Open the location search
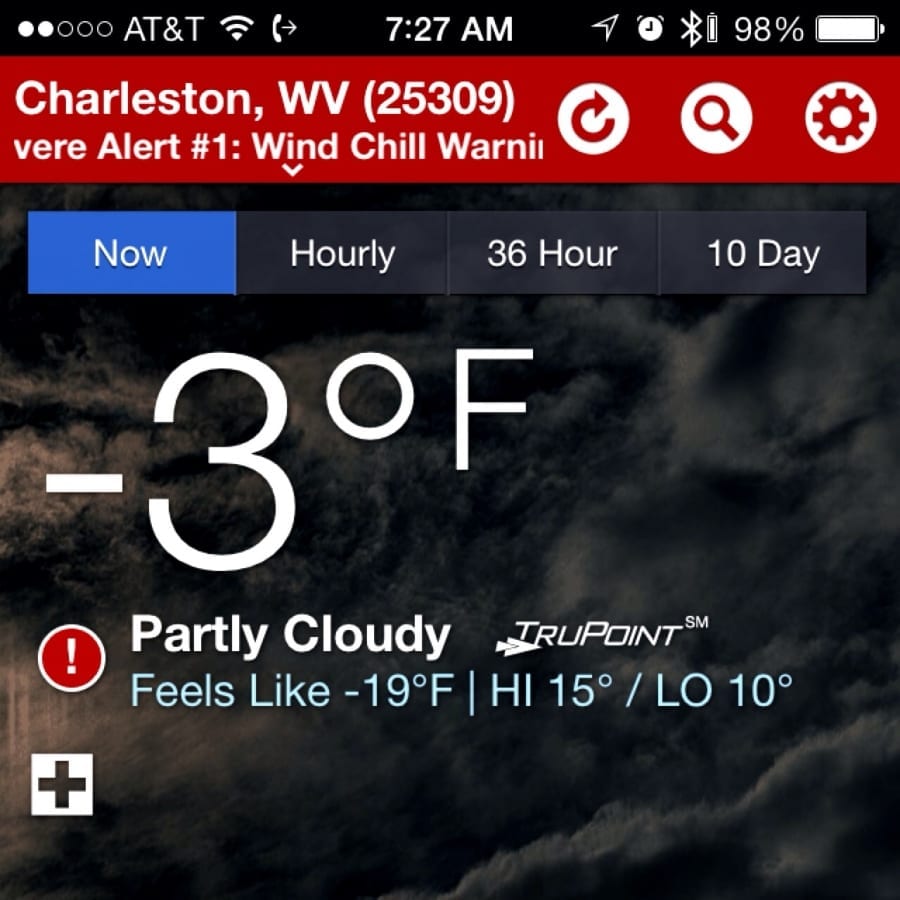Screen dimensions: 900x900 click(x=716, y=119)
